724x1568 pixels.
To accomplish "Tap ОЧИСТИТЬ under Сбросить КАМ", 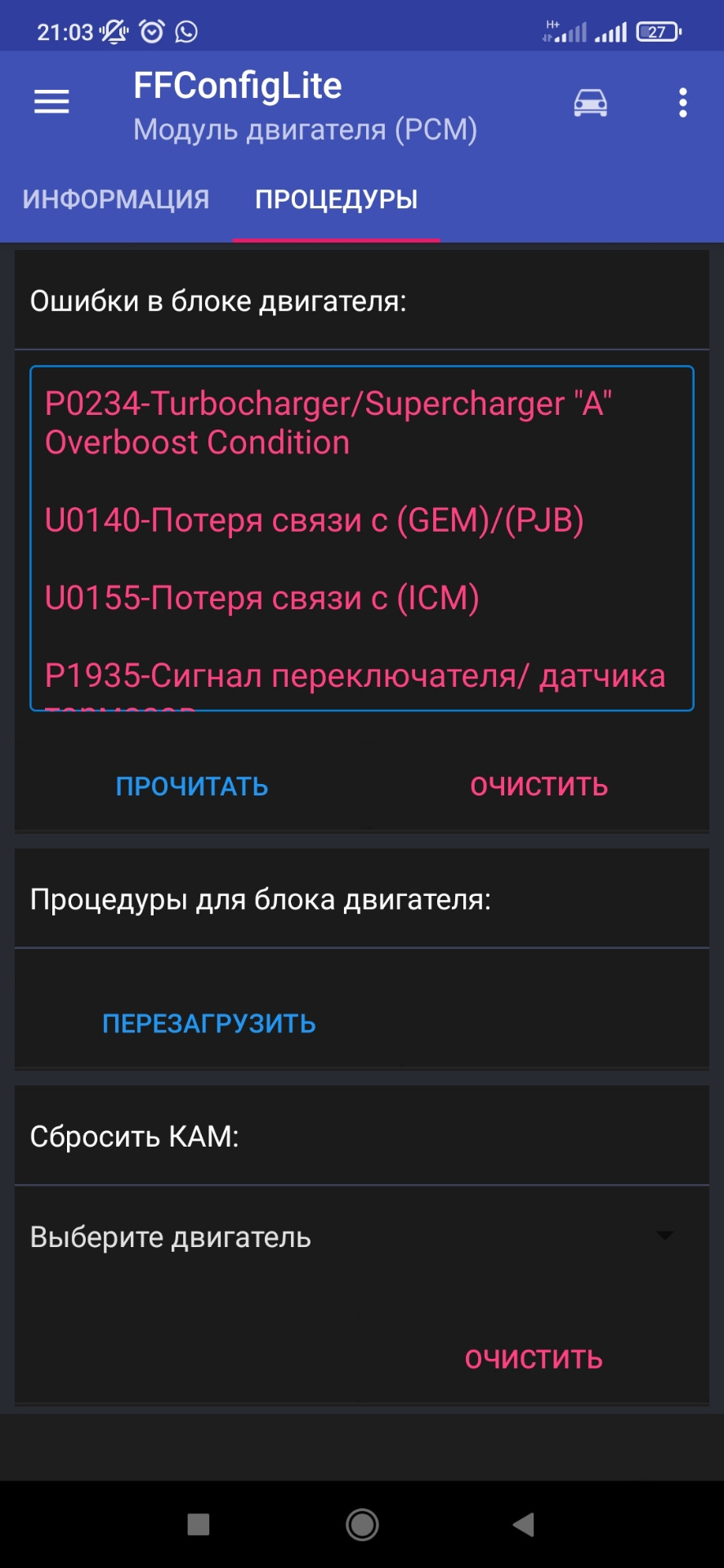I will coord(534,1359).
